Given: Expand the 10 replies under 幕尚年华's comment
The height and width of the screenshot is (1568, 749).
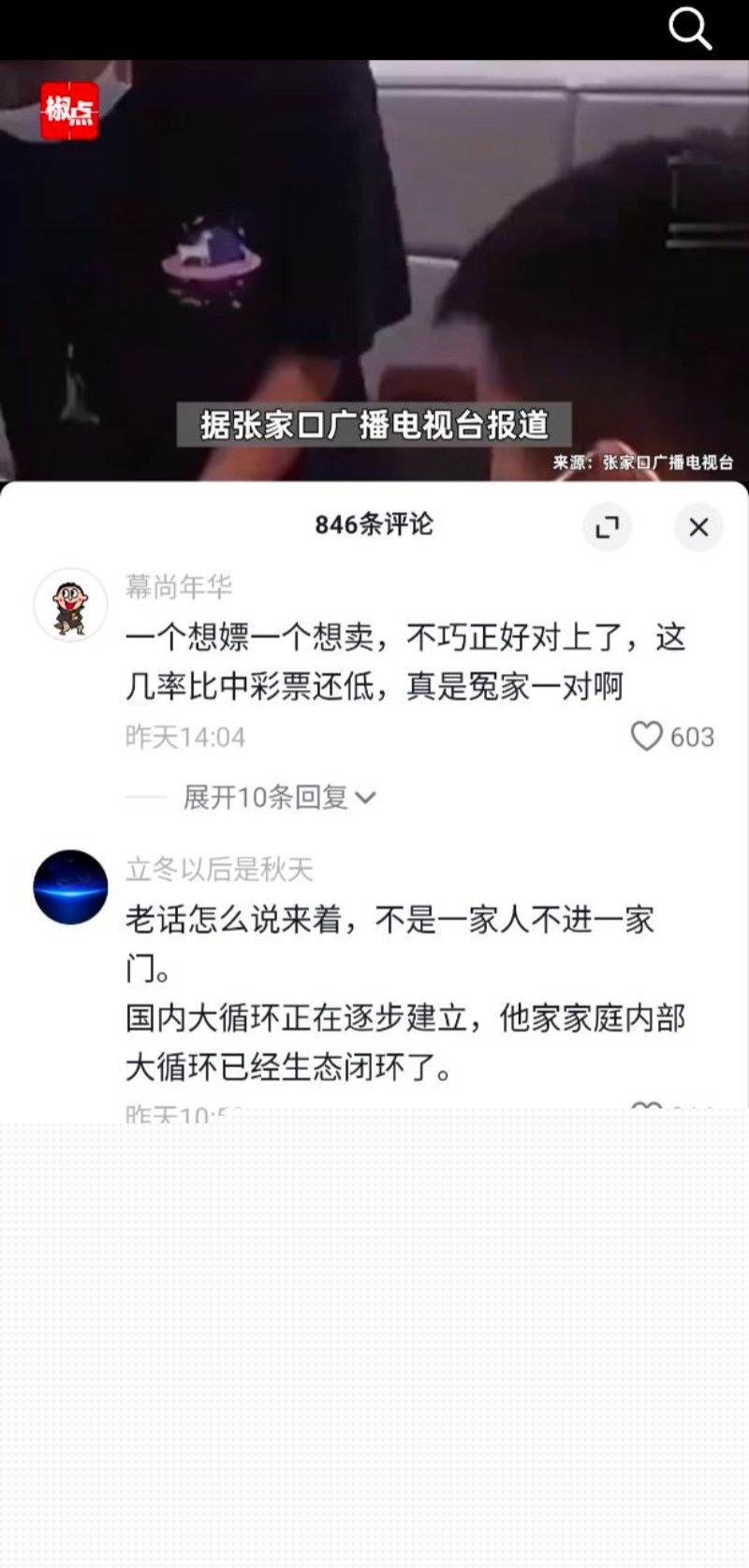Looking at the screenshot, I should [278, 798].
